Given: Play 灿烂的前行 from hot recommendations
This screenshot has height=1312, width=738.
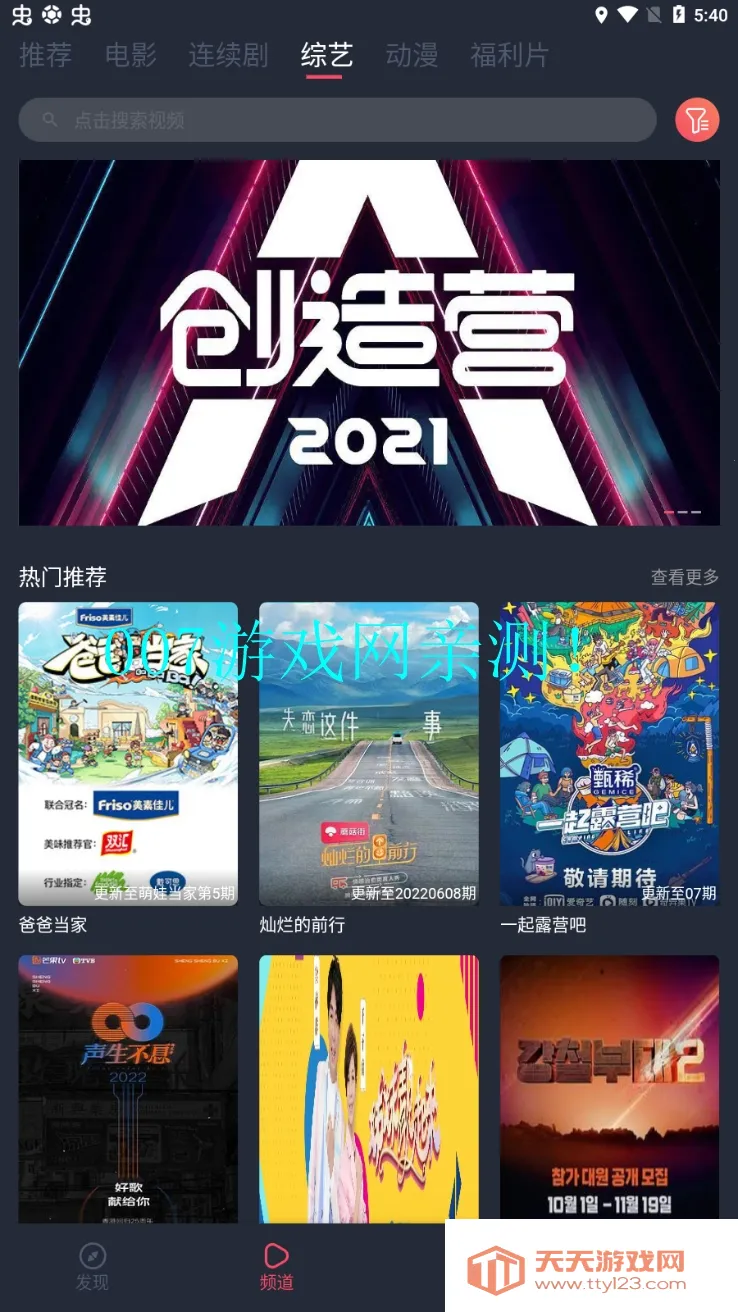Looking at the screenshot, I should [368, 753].
